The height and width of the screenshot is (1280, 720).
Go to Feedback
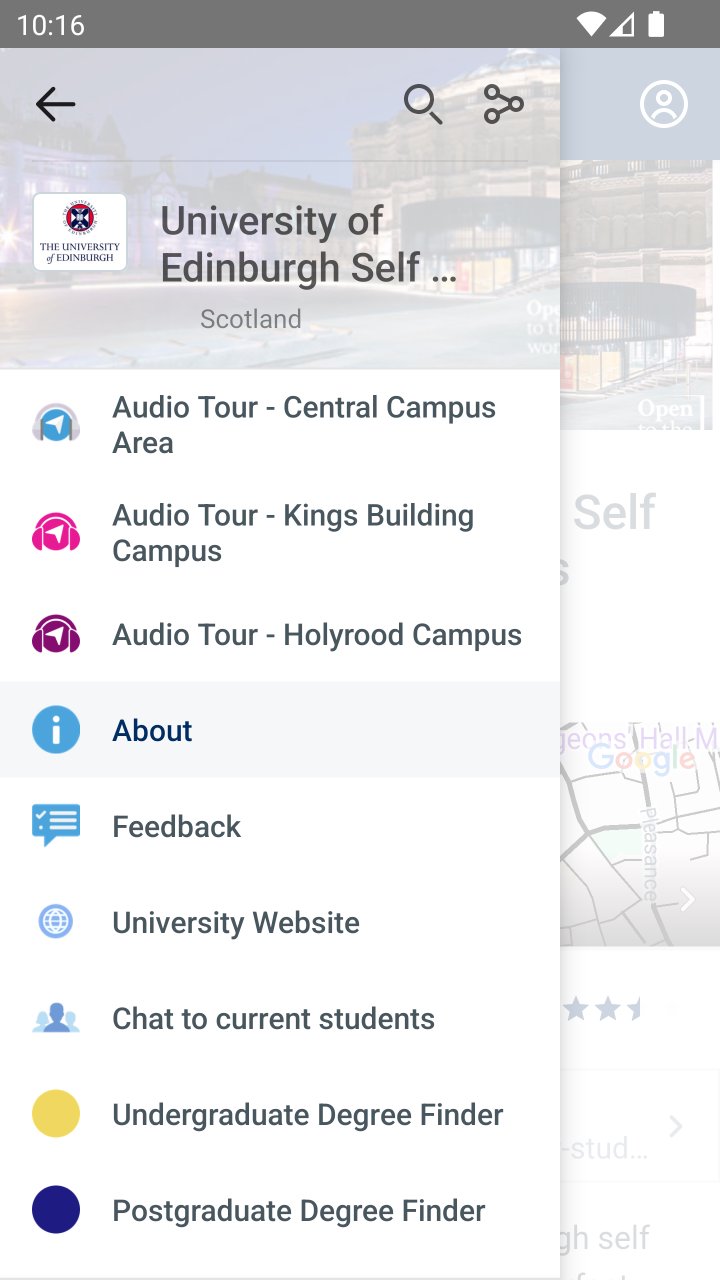(280, 826)
